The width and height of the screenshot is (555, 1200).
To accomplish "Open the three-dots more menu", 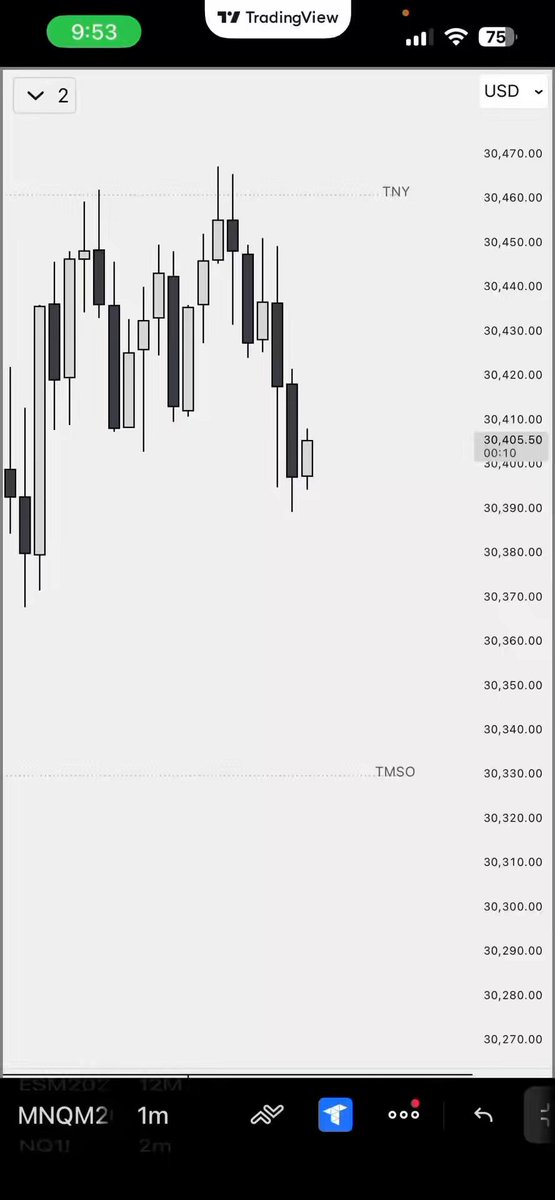I will click(x=404, y=1113).
